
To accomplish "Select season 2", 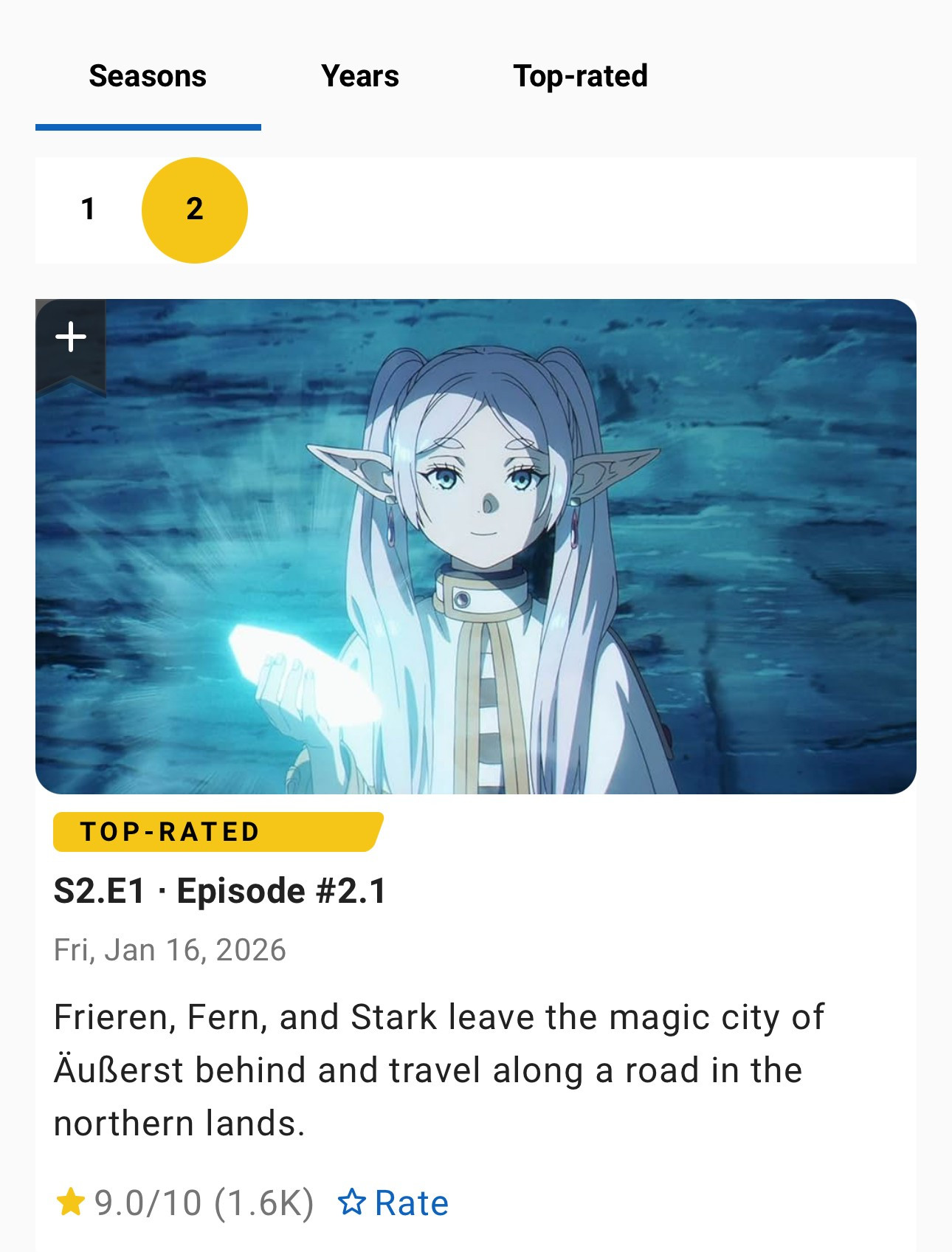I will [x=194, y=210].
